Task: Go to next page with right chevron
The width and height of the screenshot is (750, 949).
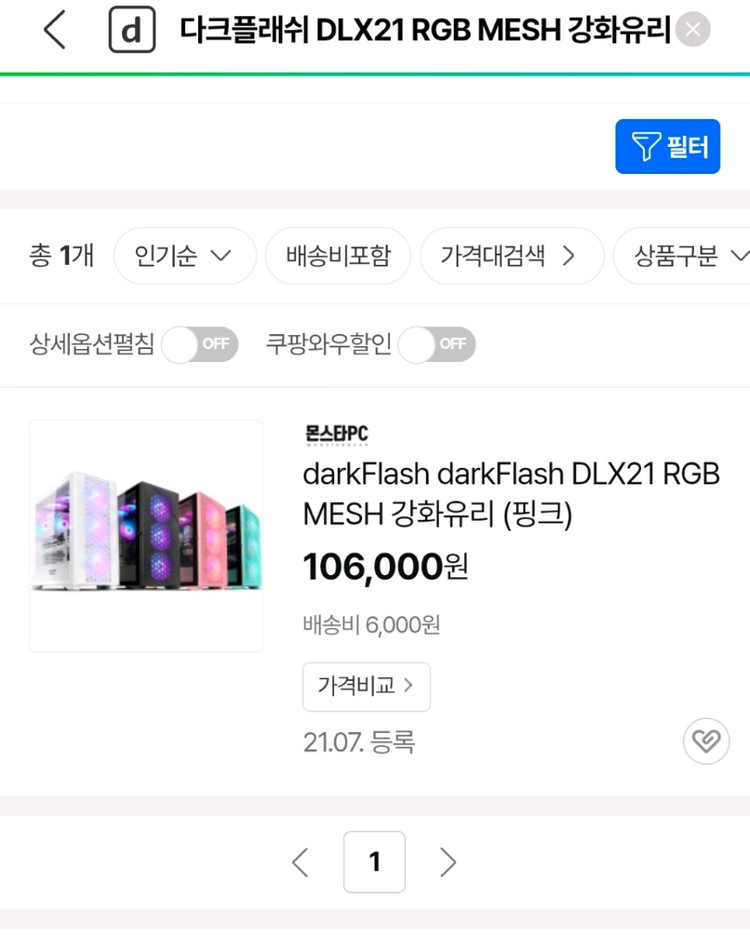Action: [x=448, y=862]
